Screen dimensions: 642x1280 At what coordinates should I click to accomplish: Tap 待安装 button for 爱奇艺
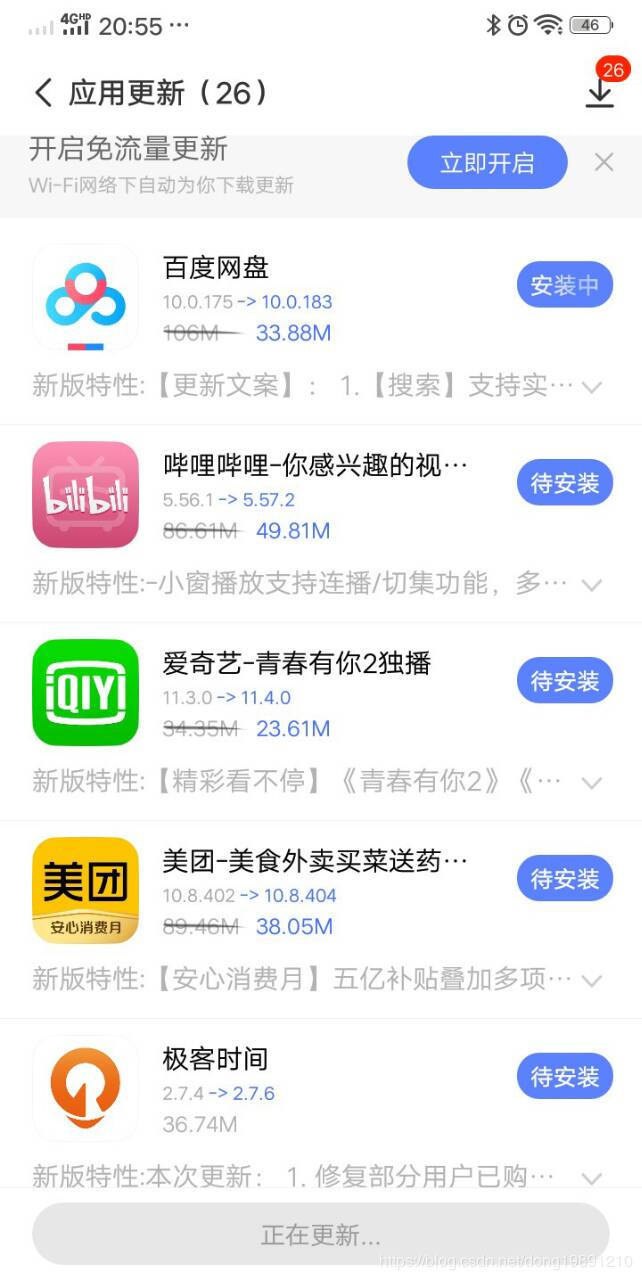[564, 682]
